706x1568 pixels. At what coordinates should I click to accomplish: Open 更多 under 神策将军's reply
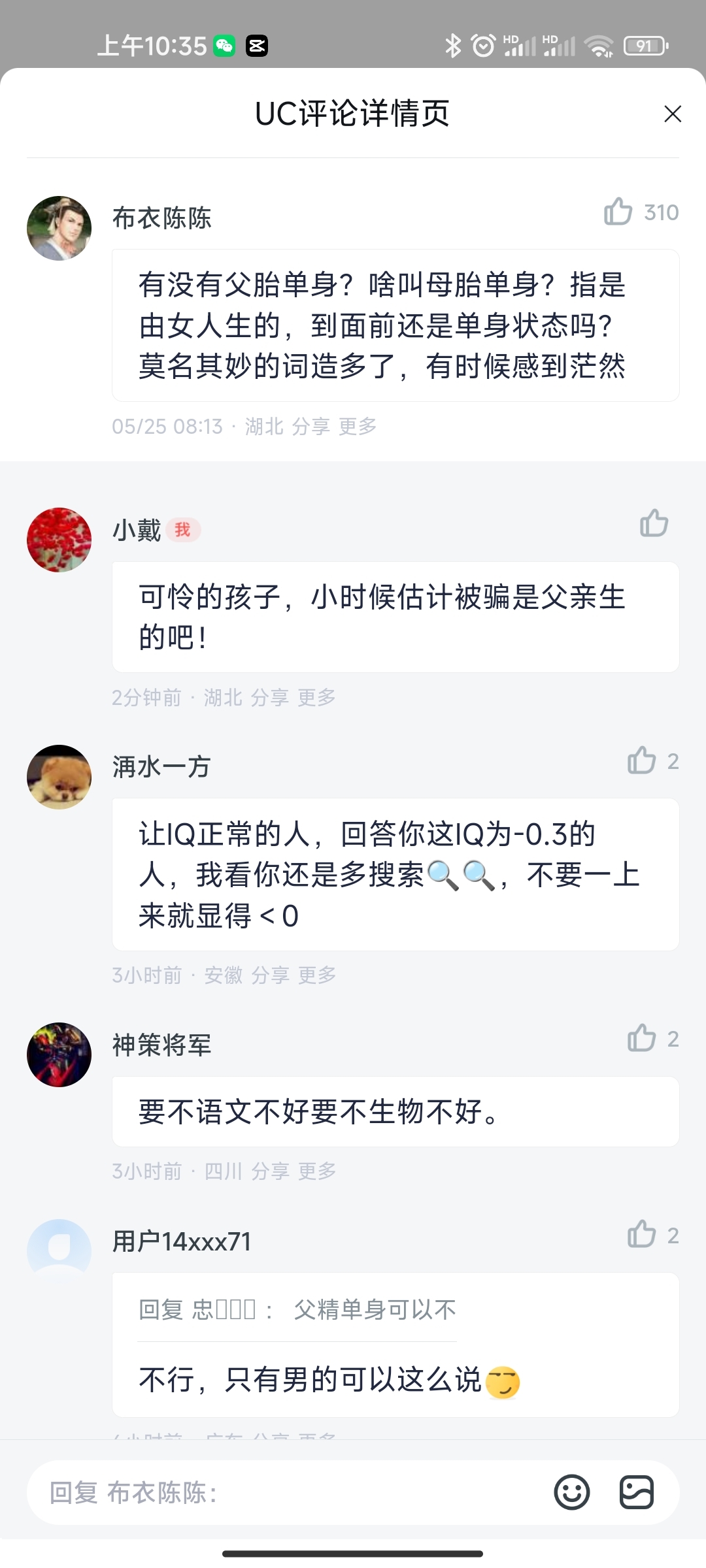pos(318,1171)
